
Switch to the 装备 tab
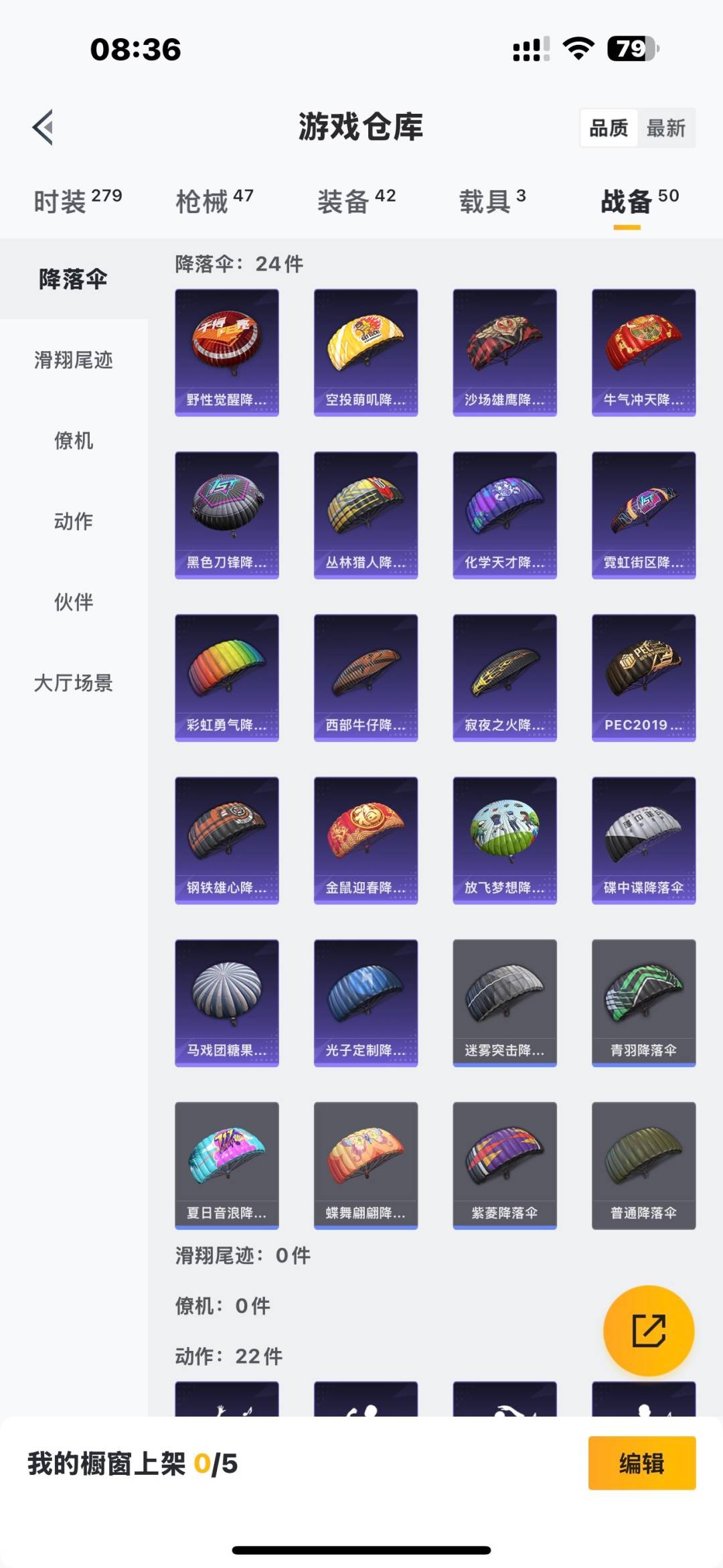(x=356, y=200)
